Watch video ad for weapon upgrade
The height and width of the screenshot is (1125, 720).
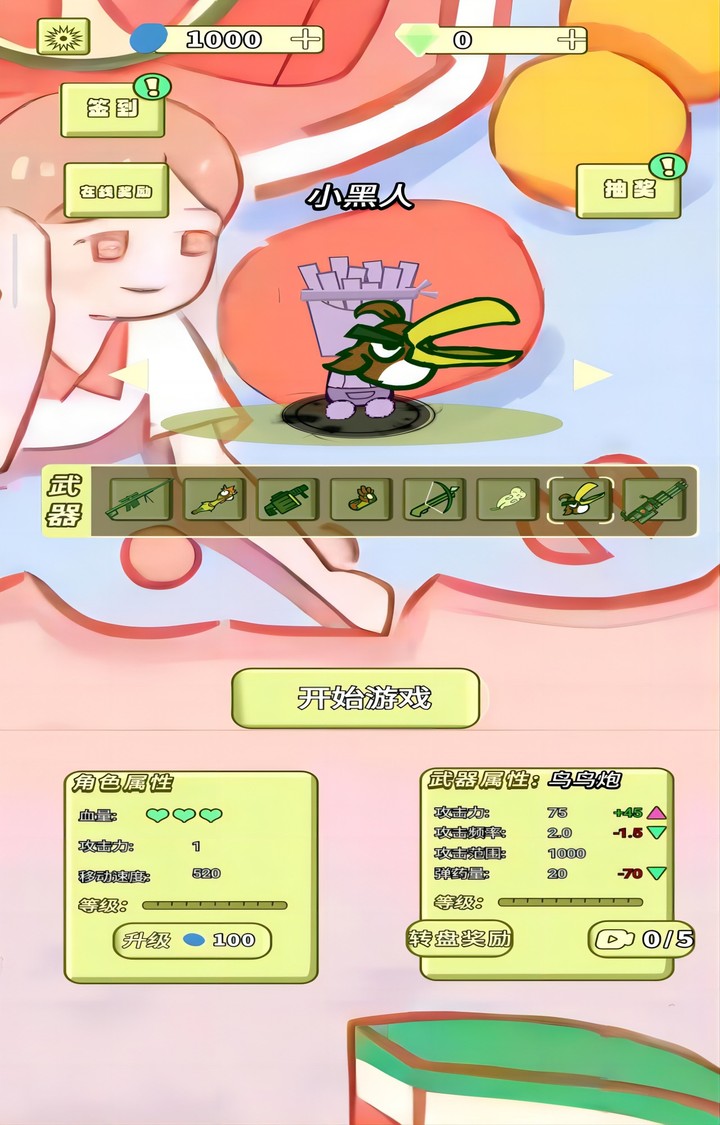coord(642,939)
